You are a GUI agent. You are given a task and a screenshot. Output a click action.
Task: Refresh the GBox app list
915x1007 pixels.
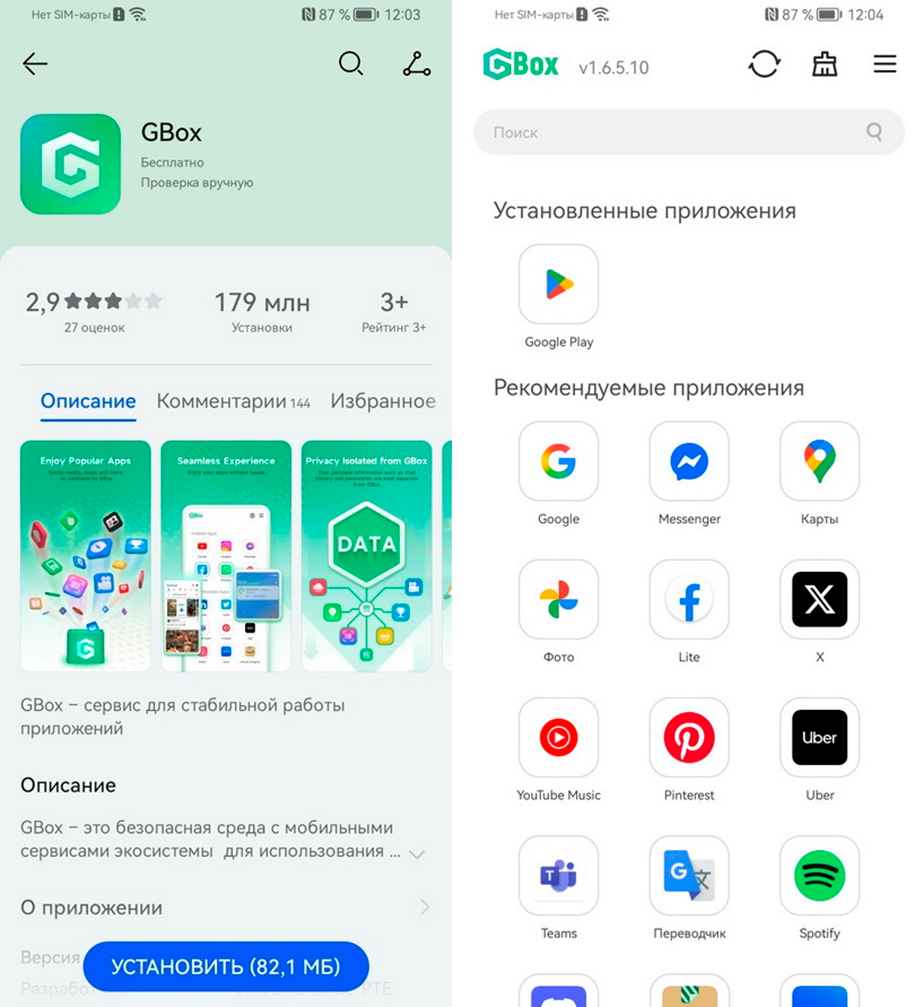(764, 65)
